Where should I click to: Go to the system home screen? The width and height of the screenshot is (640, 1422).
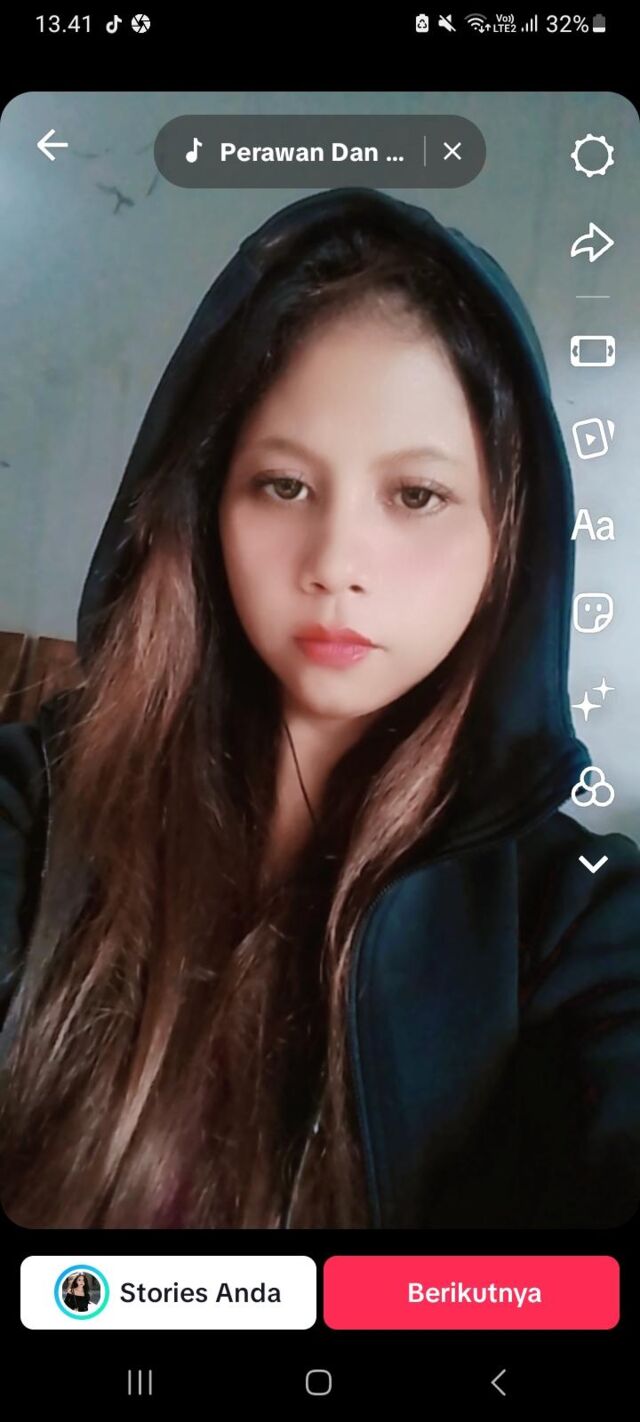(319, 1382)
